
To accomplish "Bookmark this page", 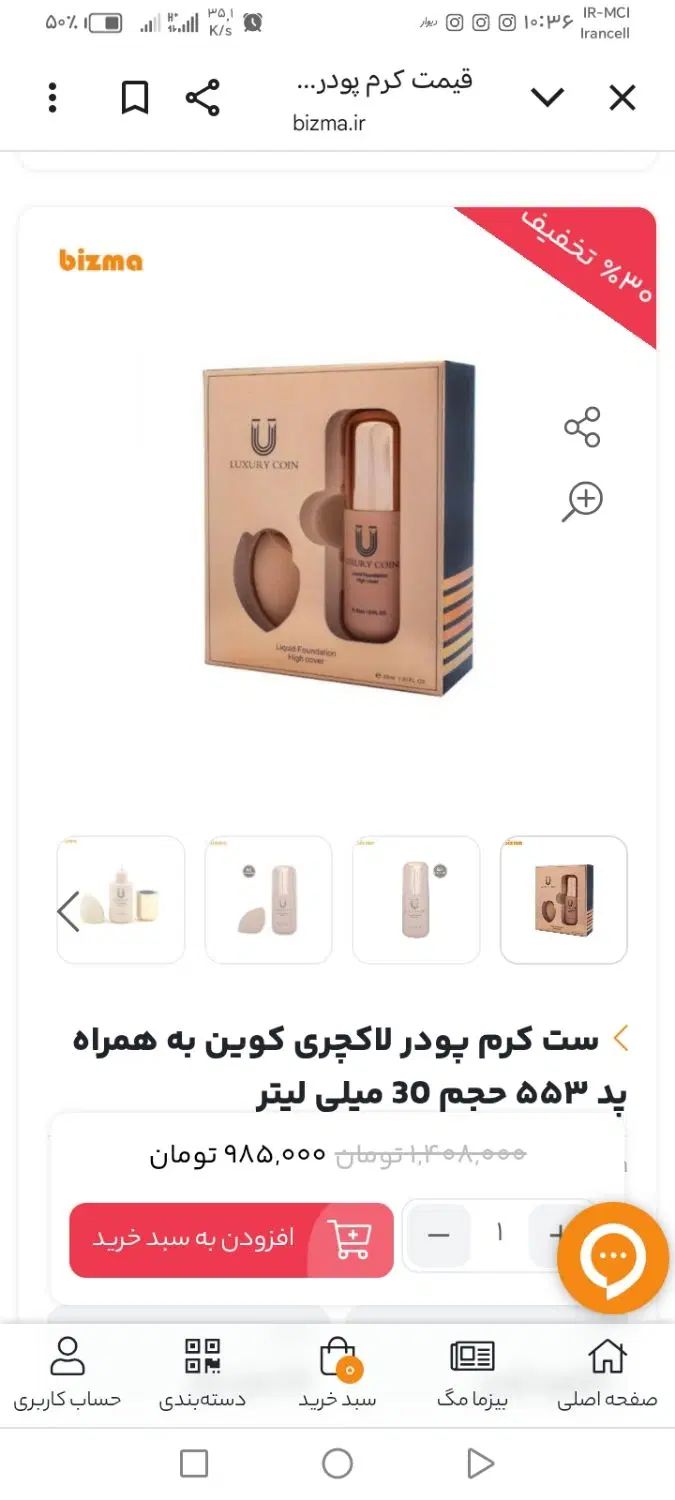I will pos(135,98).
